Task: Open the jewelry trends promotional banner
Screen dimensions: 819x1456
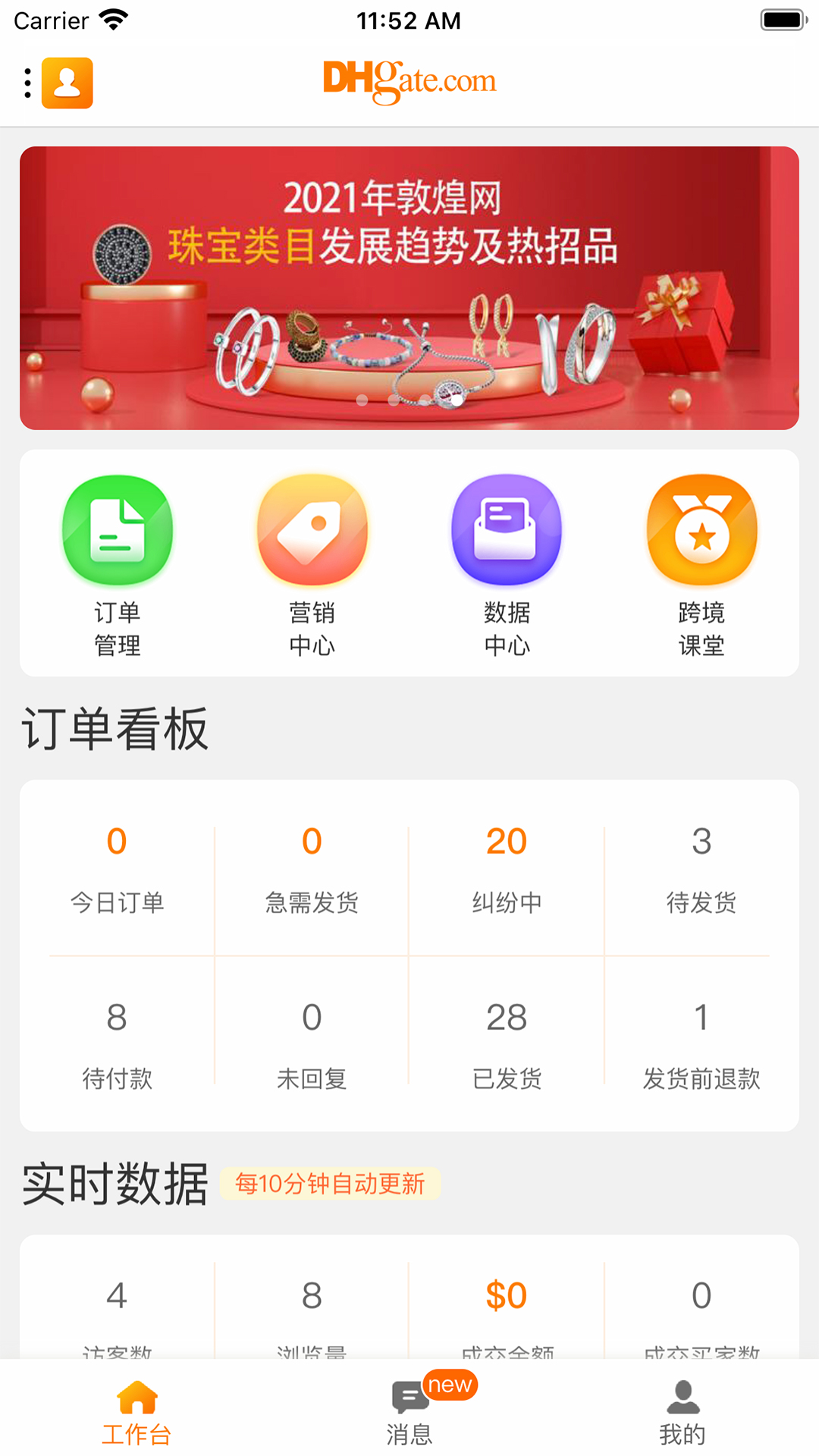Action: pyautogui.click(x=409, y=287)
